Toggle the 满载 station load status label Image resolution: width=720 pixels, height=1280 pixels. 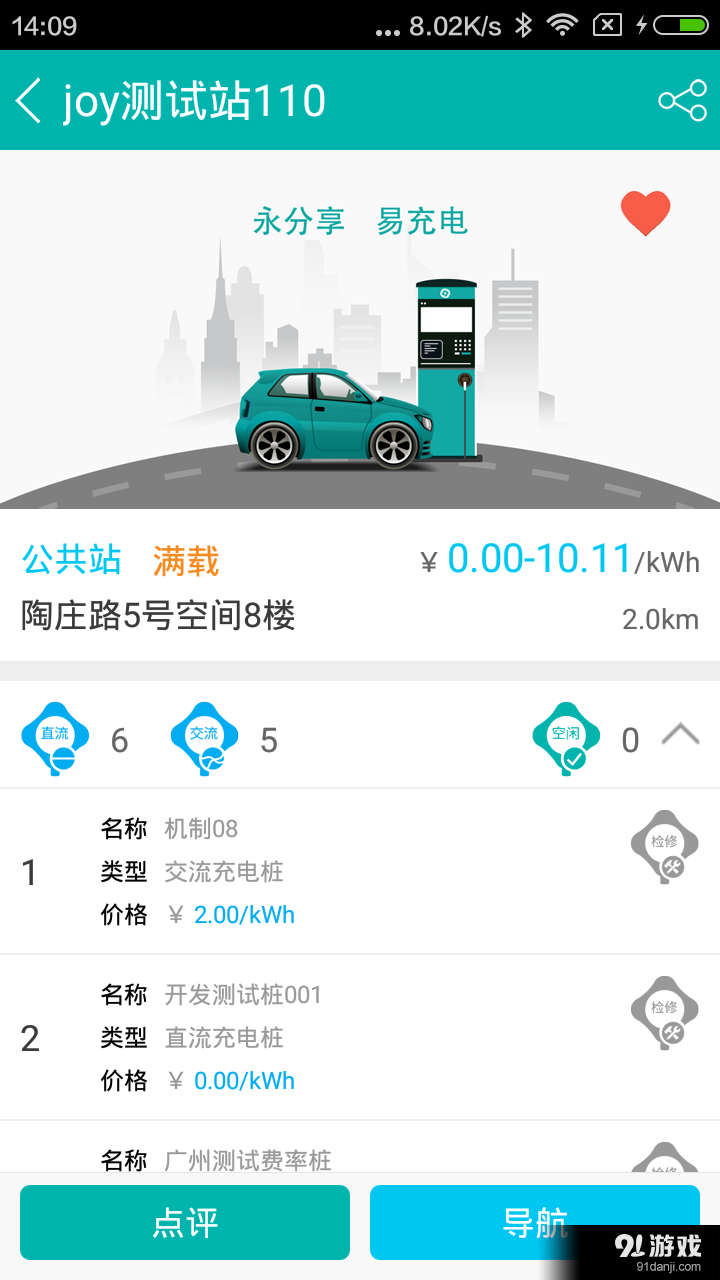[186, 560]
